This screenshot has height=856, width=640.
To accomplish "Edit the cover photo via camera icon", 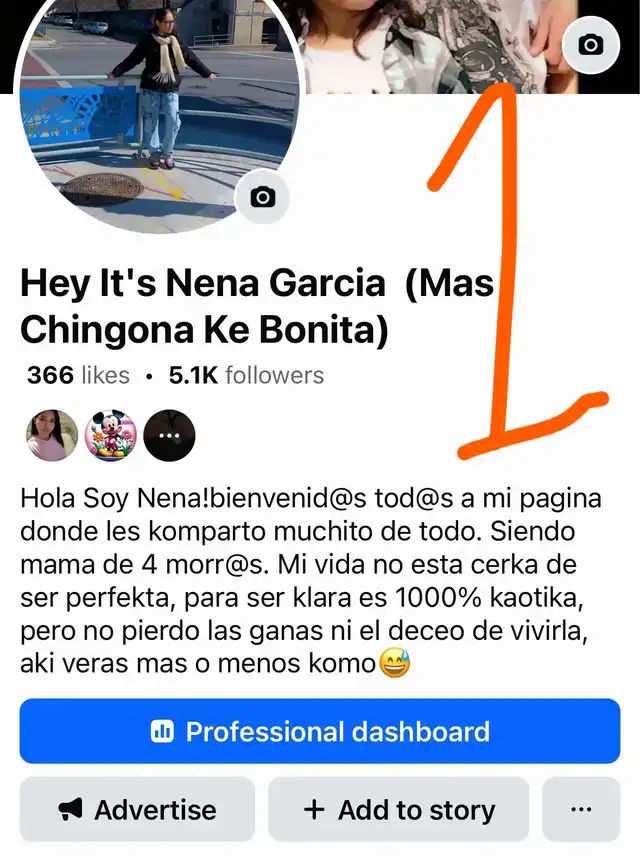I will pyautogui.click(x=591, y=44).
